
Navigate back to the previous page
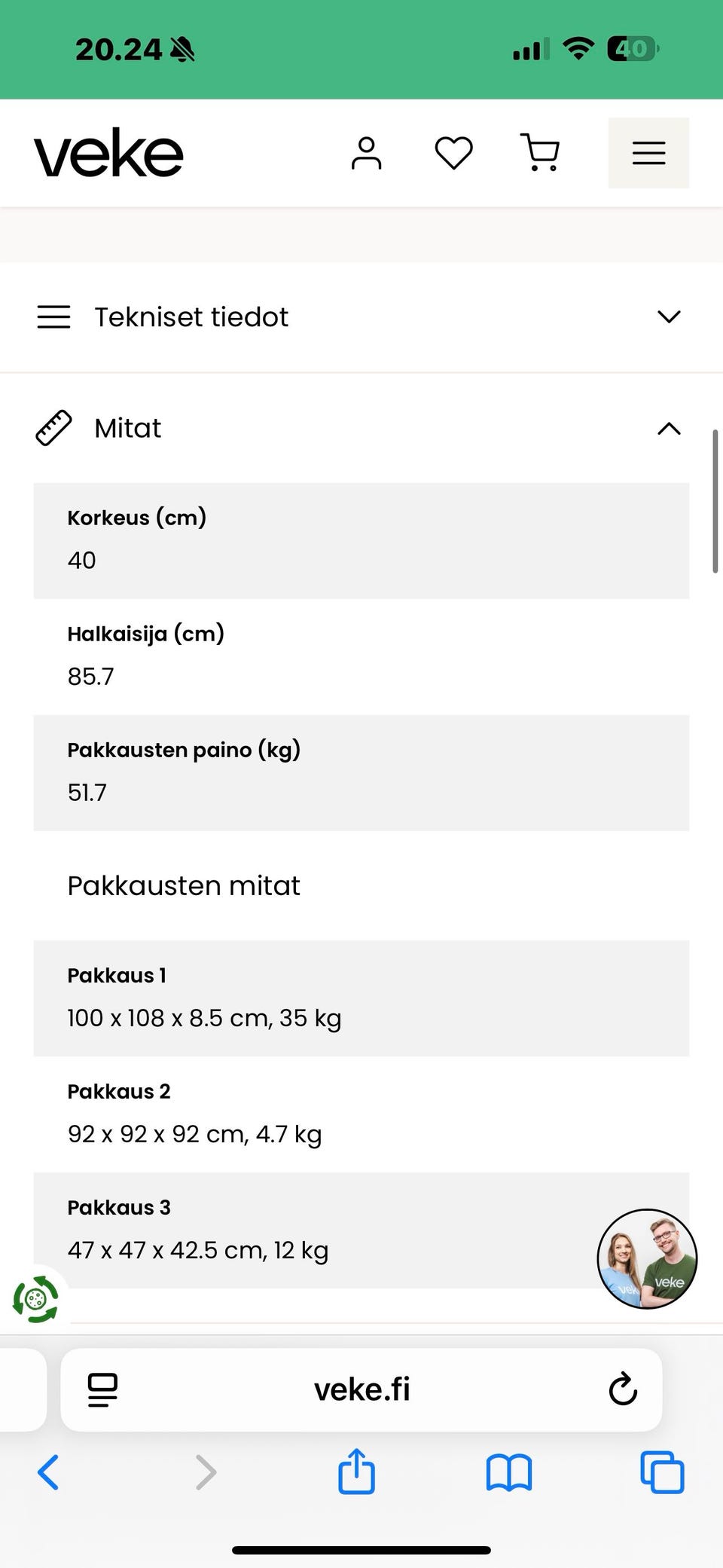click(48, 1472)
